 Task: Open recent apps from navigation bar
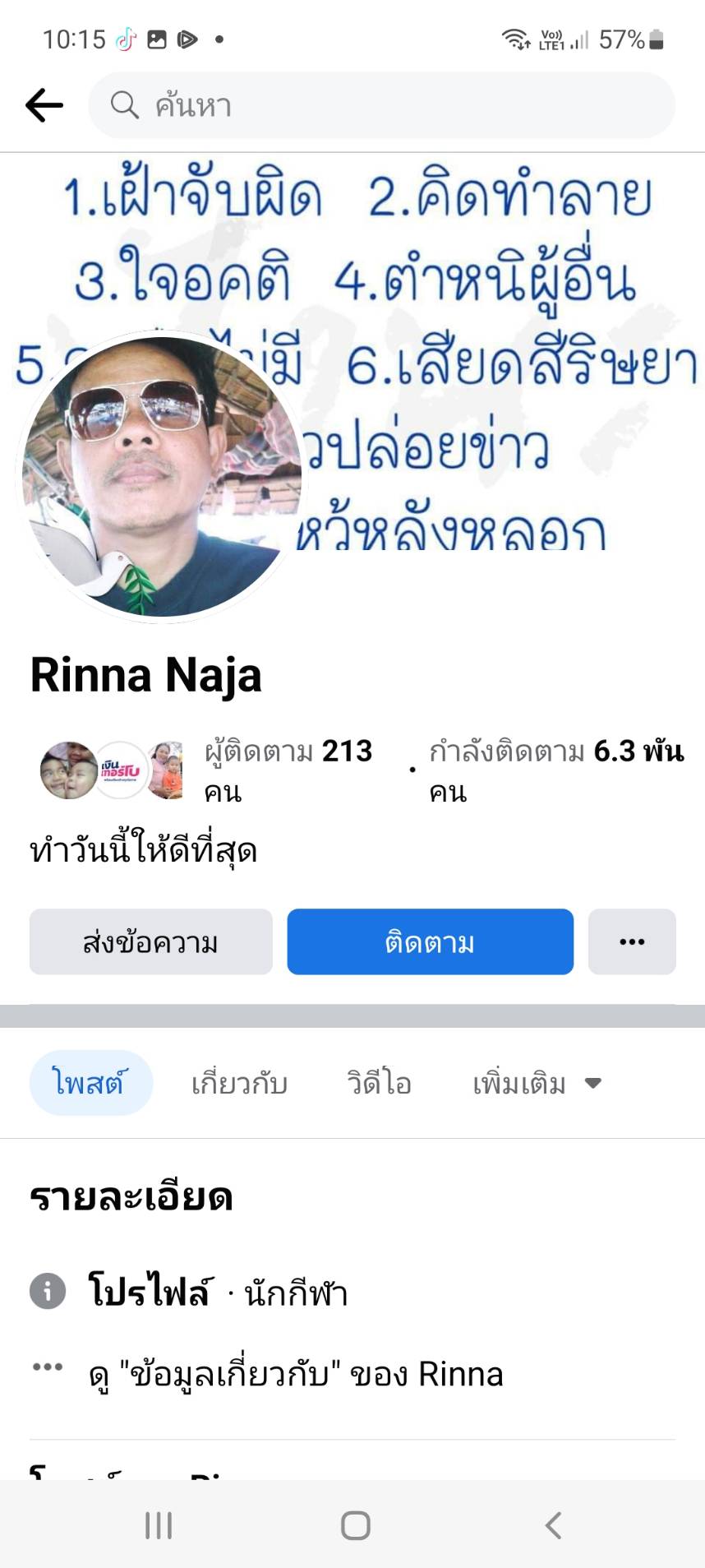[x=159, y=1525]
